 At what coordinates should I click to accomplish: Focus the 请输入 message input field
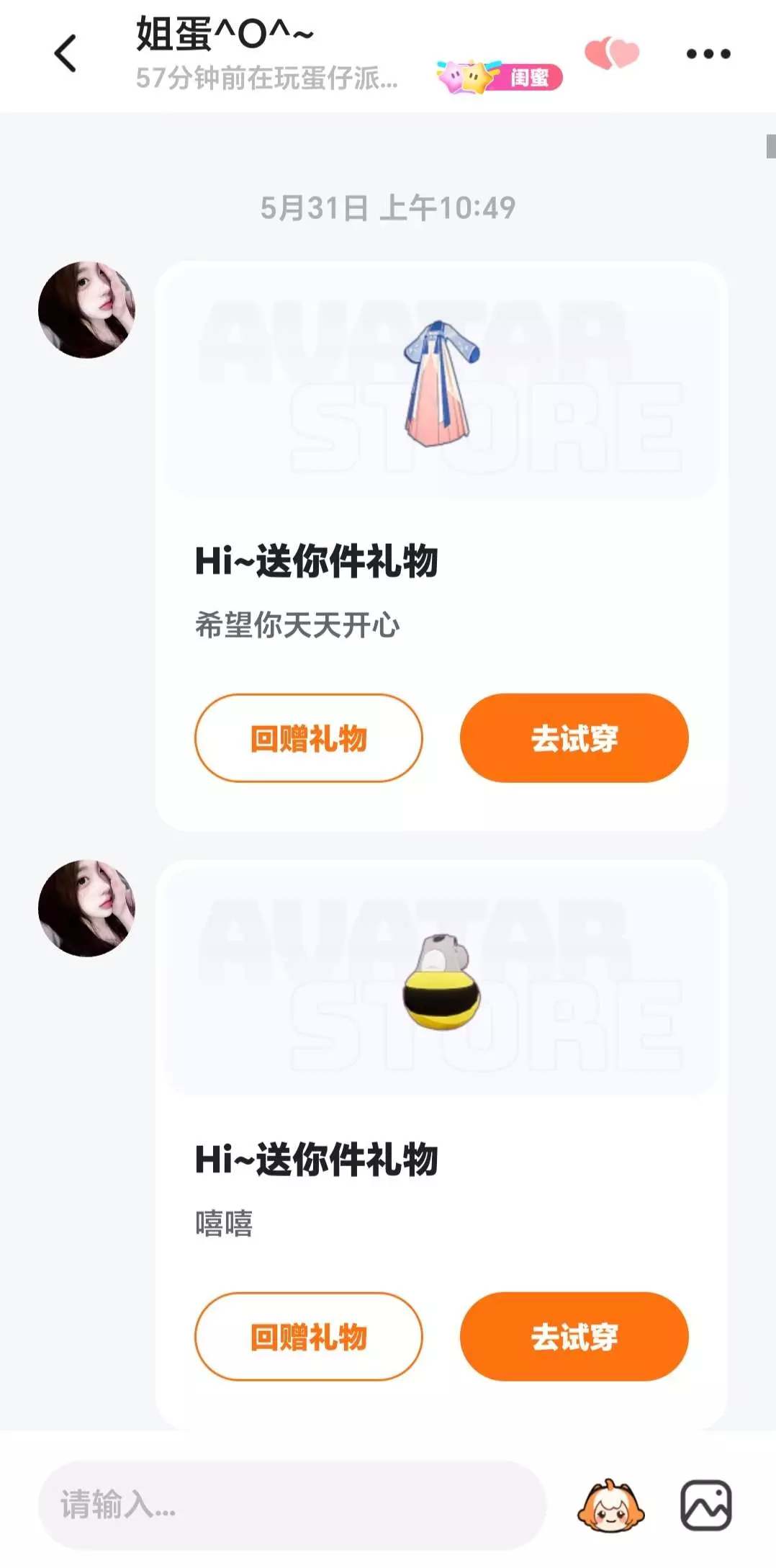[292, 1505]
